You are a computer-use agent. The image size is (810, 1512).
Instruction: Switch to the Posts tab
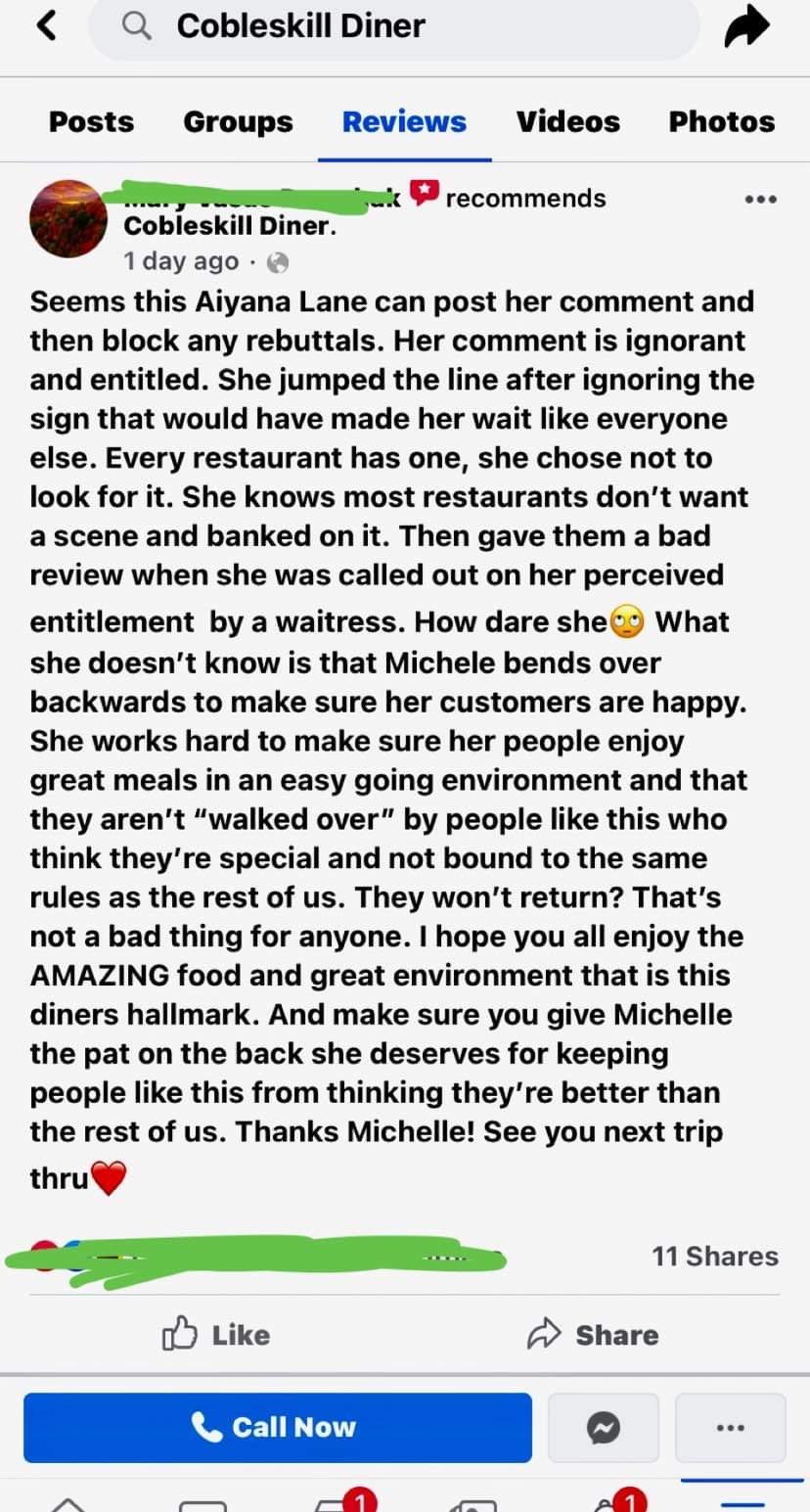pyautogui.click(x=91, y=121)
